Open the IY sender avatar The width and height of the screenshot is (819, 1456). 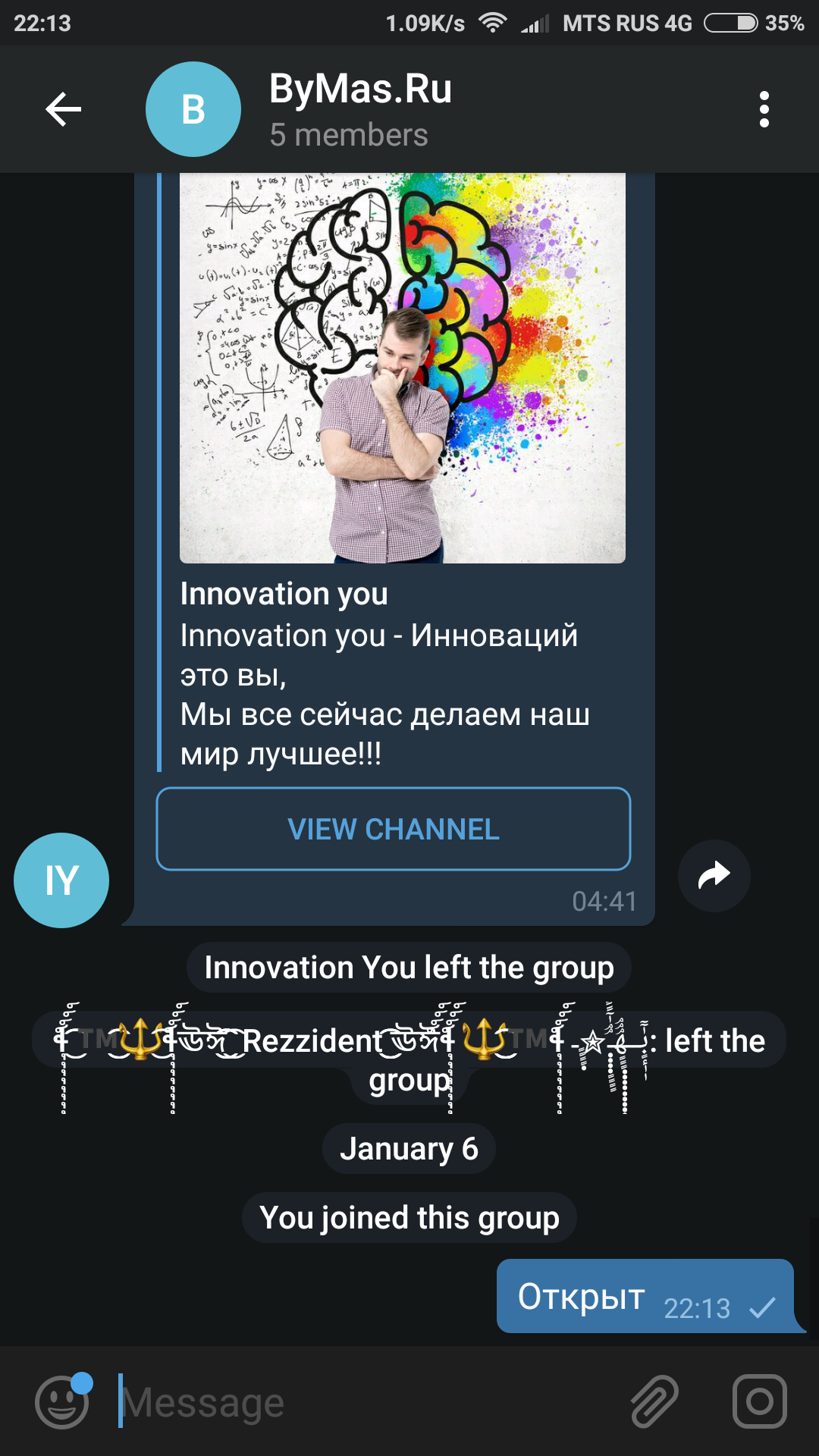pyautogui.click(x=61, y=880)
